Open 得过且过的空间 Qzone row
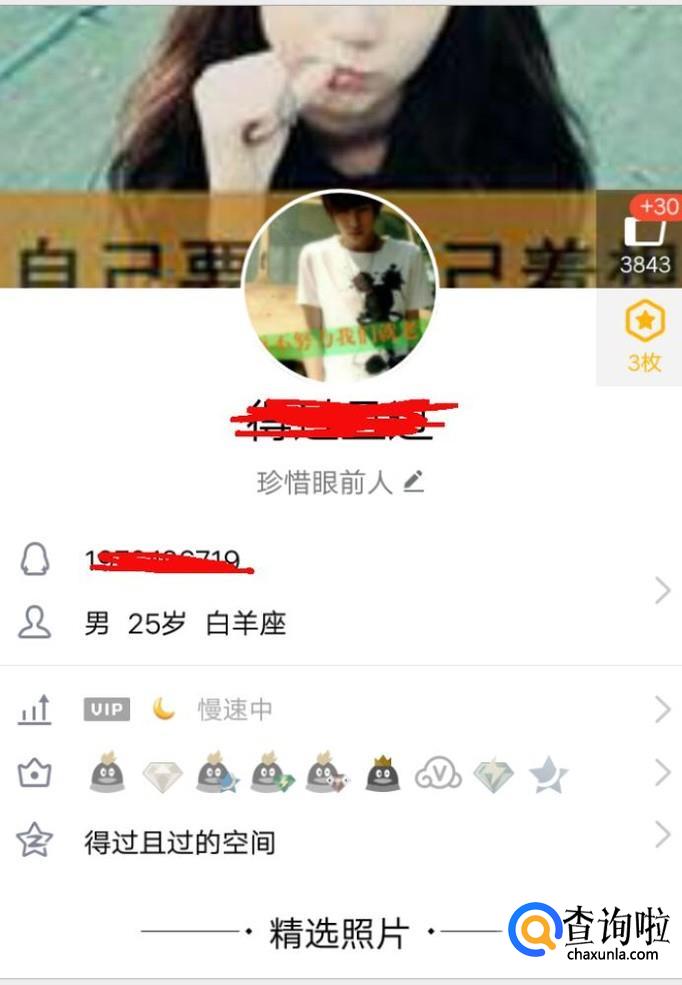The image size is (682, 985). click(341, 841)
